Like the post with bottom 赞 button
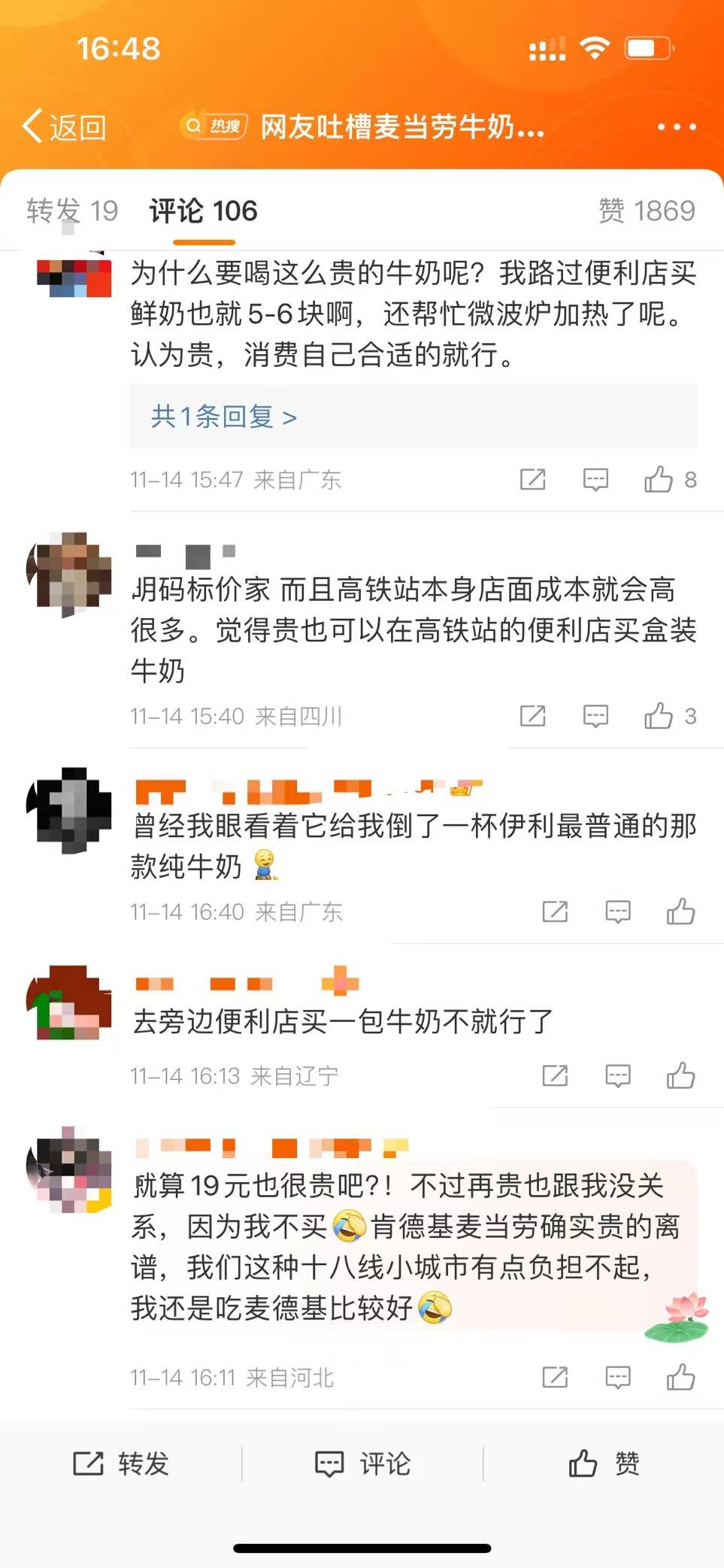 (x=604, y=1463)
